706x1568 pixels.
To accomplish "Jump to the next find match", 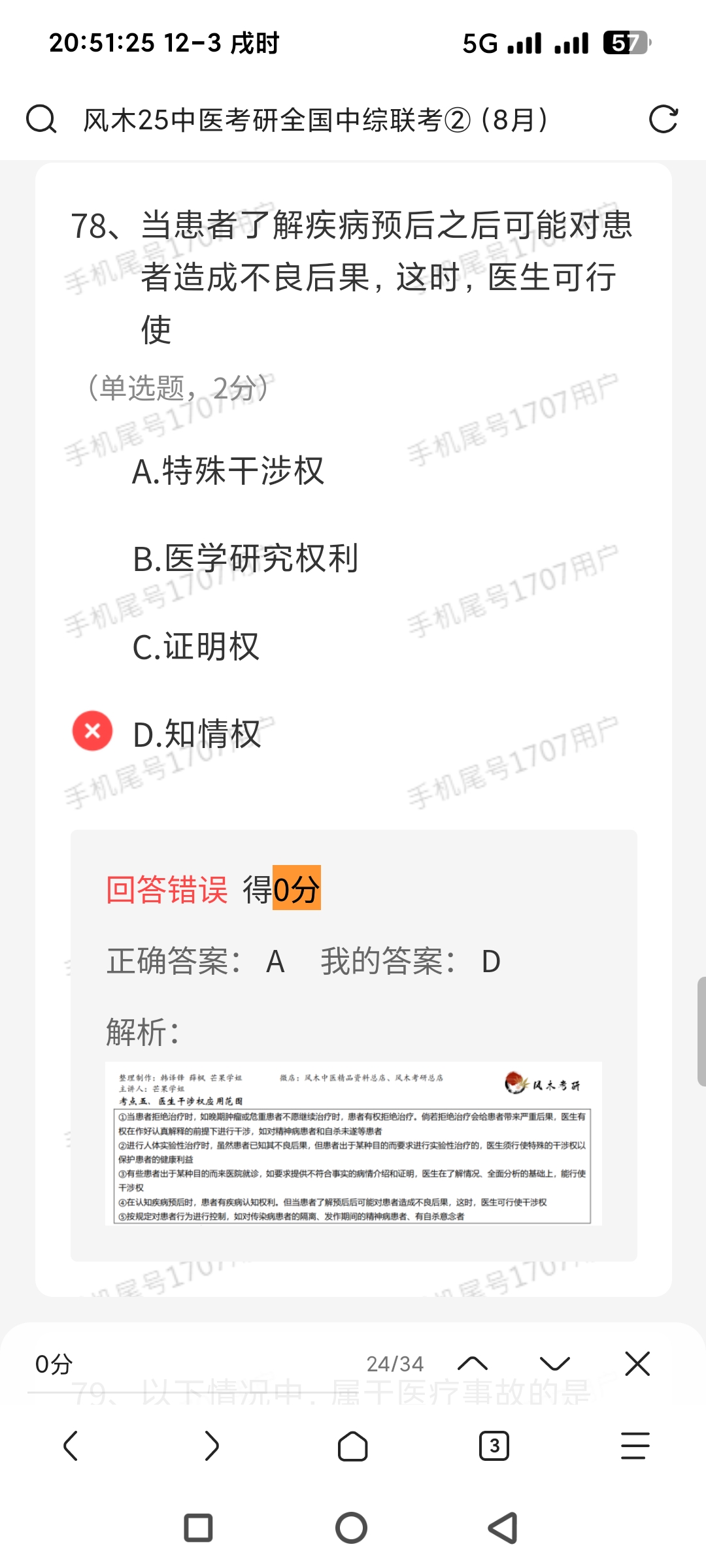I will tap(555, 1364).
